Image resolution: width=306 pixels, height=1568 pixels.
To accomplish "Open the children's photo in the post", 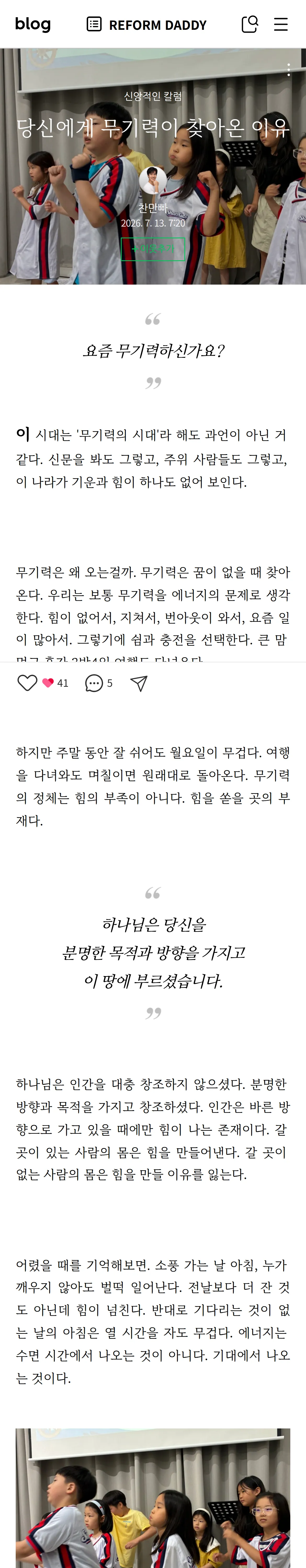I will point(153,1498).
